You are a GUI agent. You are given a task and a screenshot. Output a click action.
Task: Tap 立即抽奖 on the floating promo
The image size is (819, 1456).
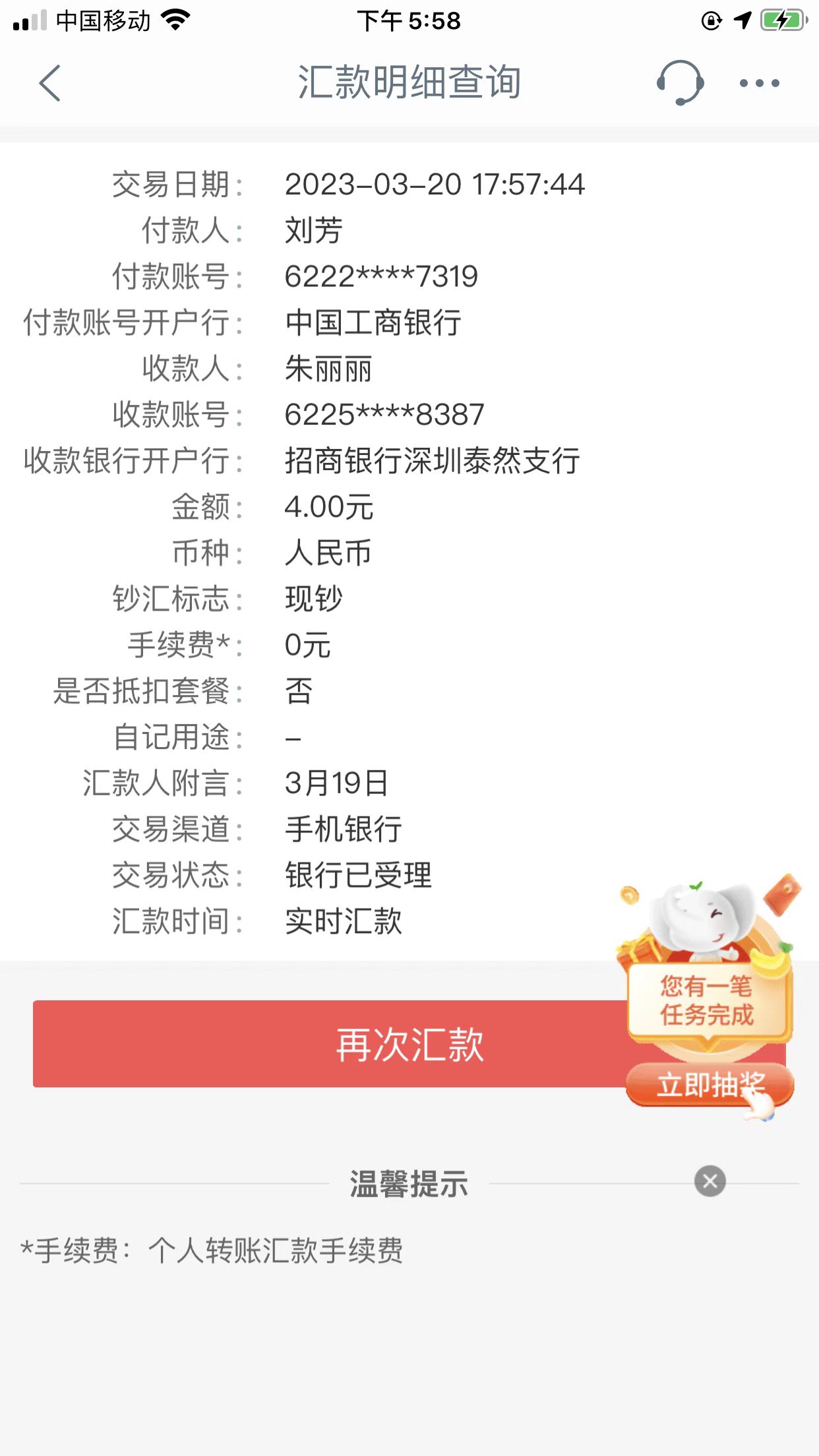(x=710, y=1085)
